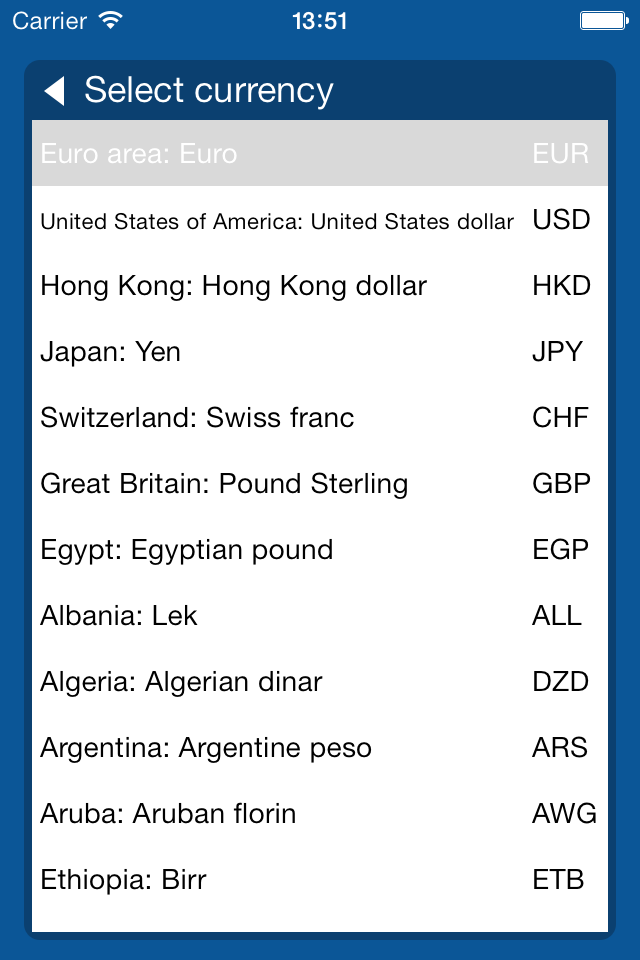Select the Euro area: Euro row

pos(319,154)
